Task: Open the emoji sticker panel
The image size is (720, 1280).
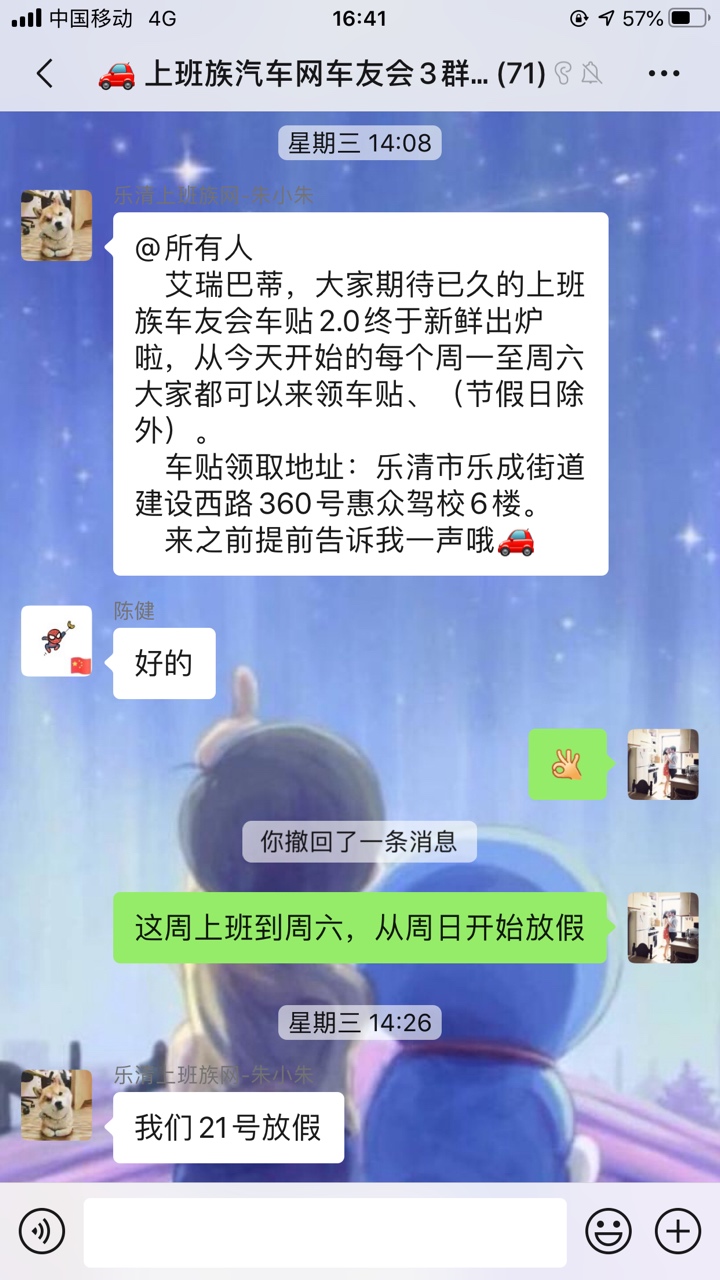Action: point(608,1229)
